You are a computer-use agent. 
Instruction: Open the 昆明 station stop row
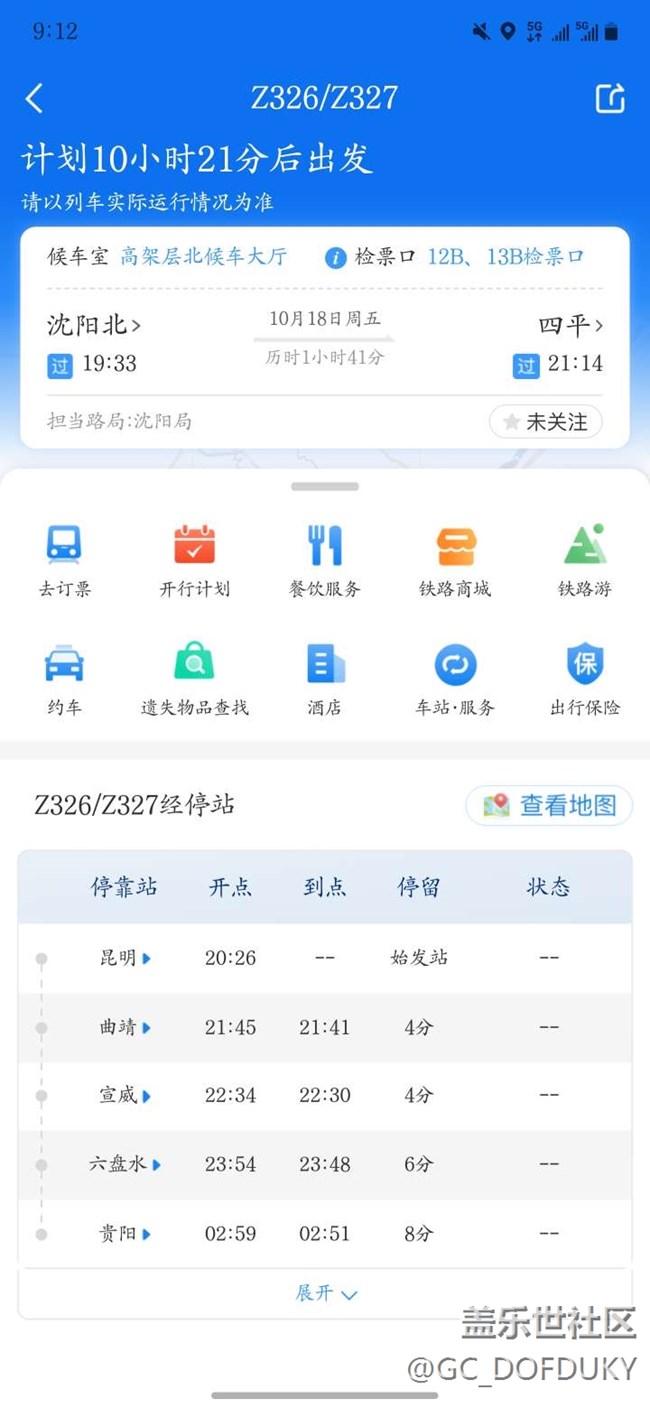pos(125,958)
